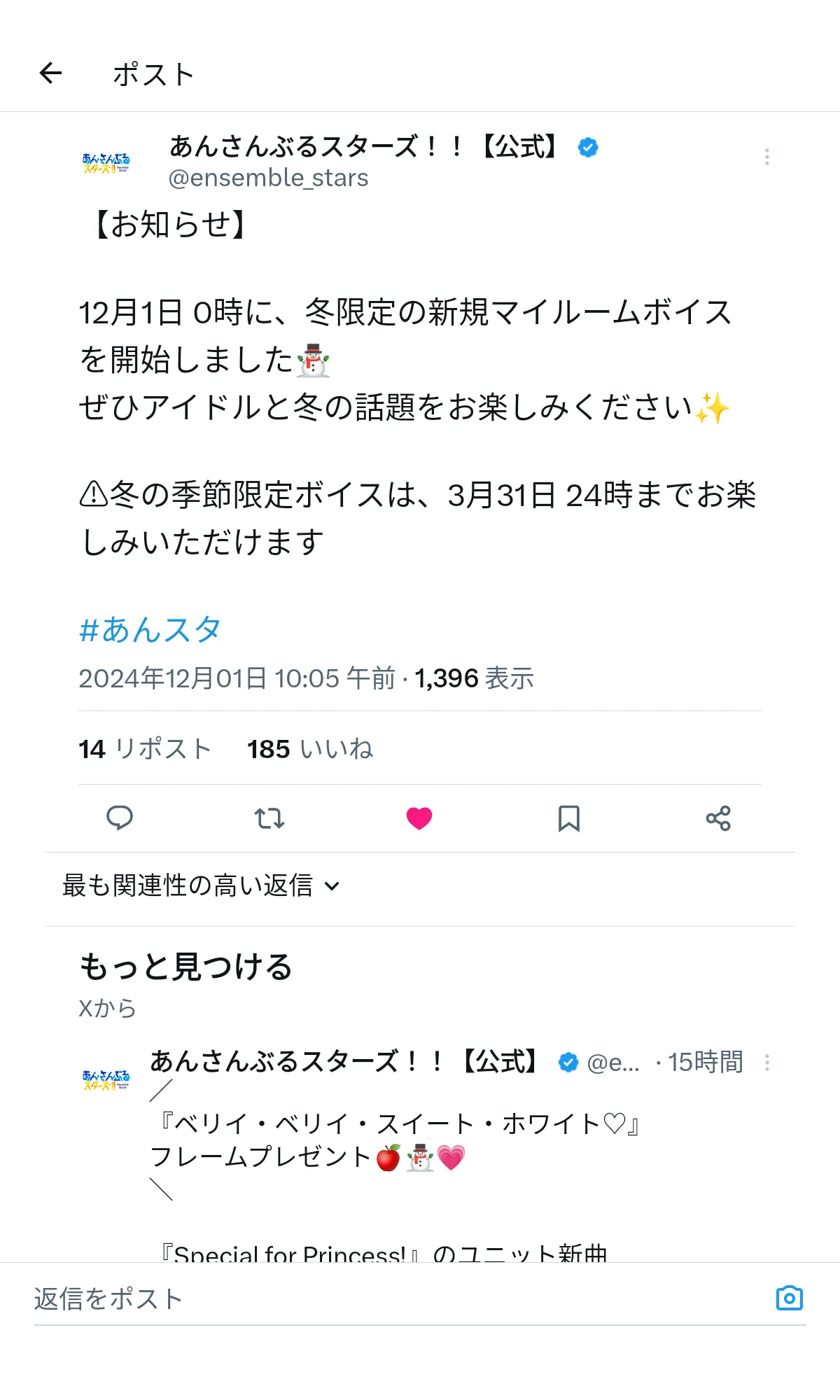840x1400 pixels.
Task: Open overflow menu on the main post
Action: coord(767,157)
